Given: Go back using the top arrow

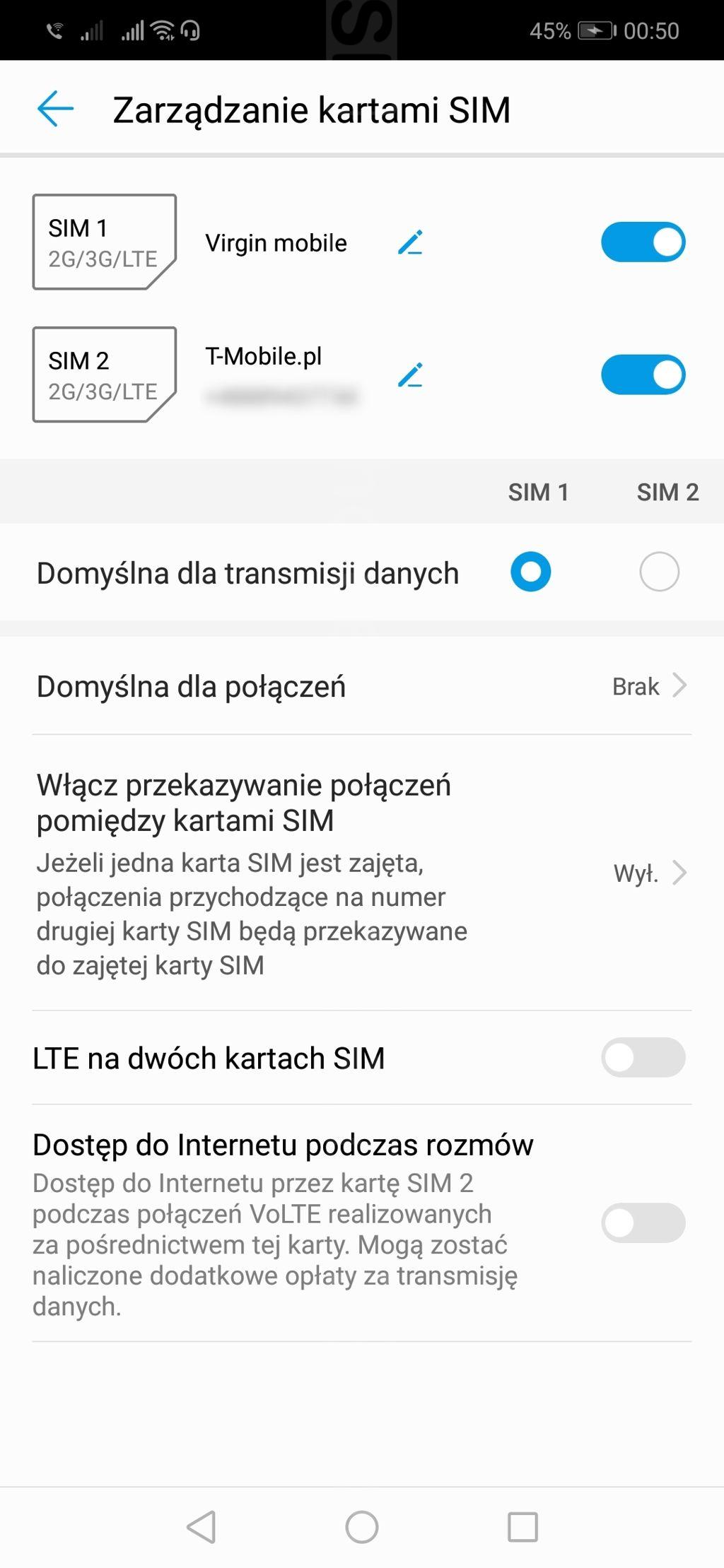Looking at the screenshot, I should (55, 109).
